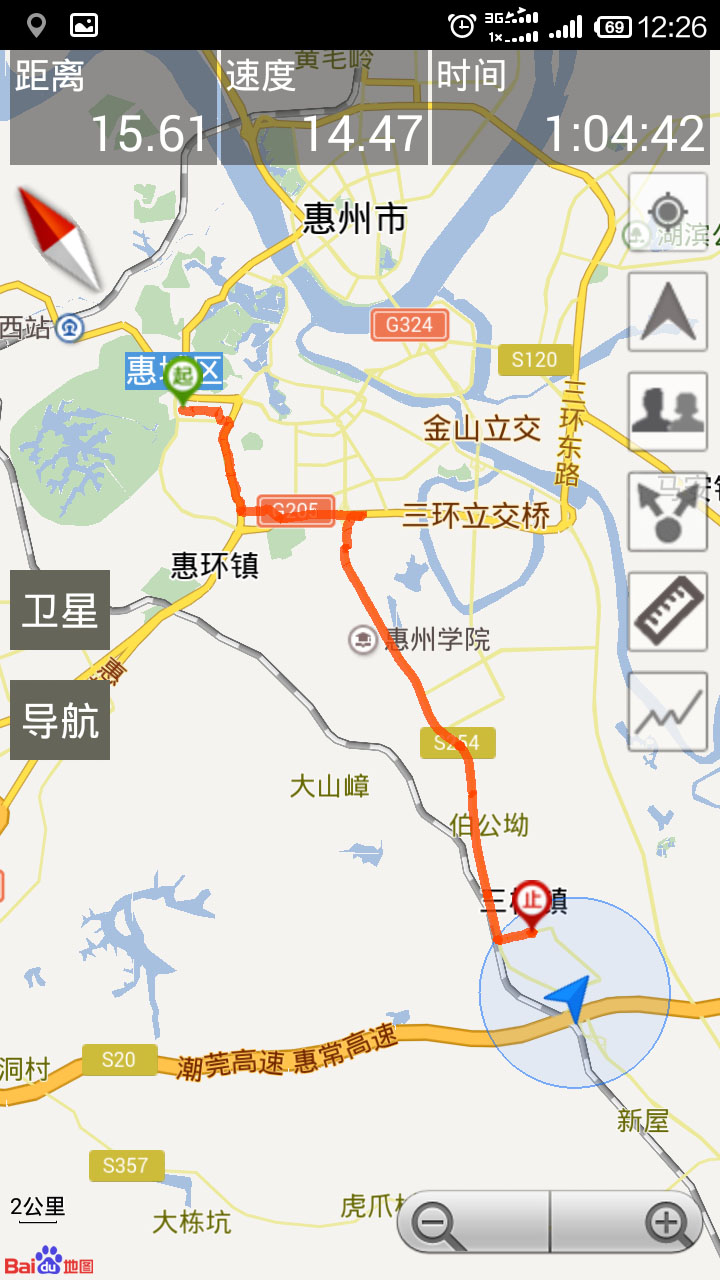Tap the compass to reset orientation

point(58,237)
